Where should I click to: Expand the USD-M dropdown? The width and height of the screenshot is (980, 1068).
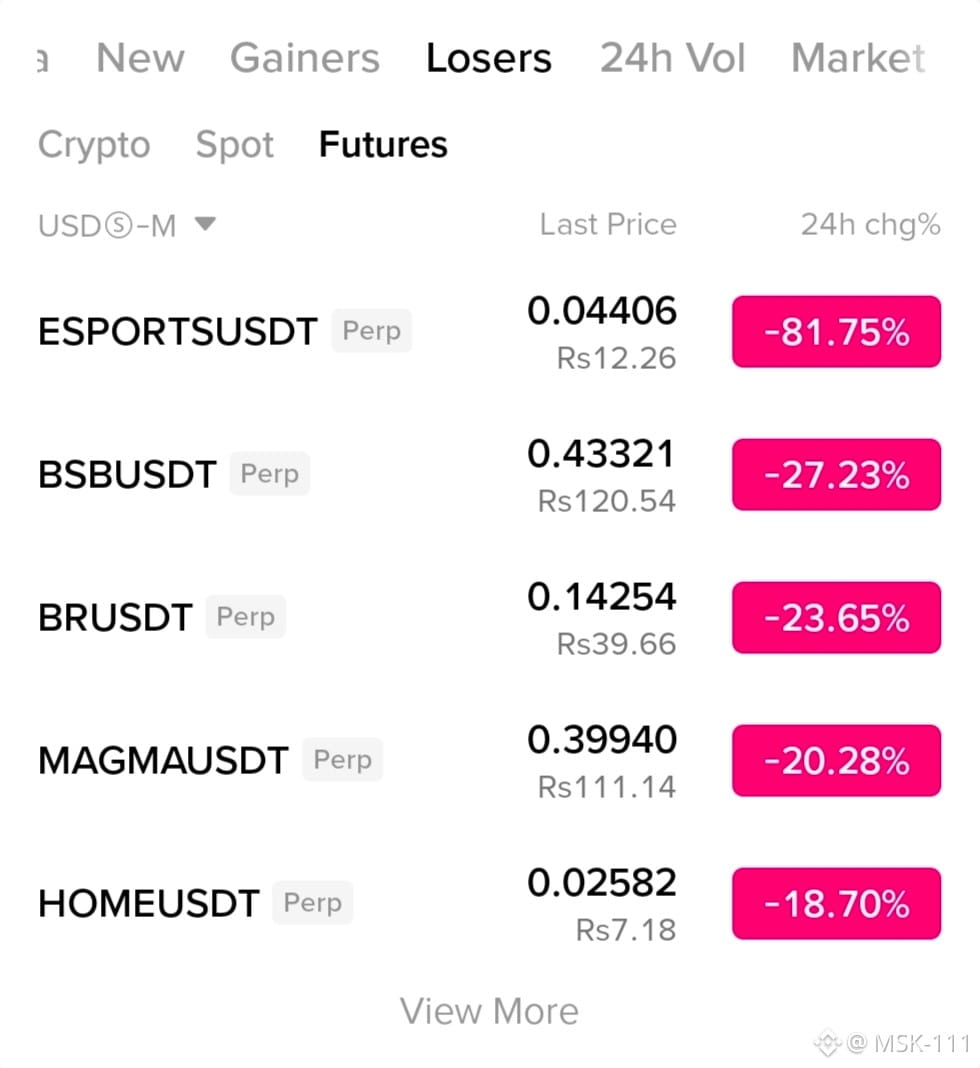click(x=127, y=225)
